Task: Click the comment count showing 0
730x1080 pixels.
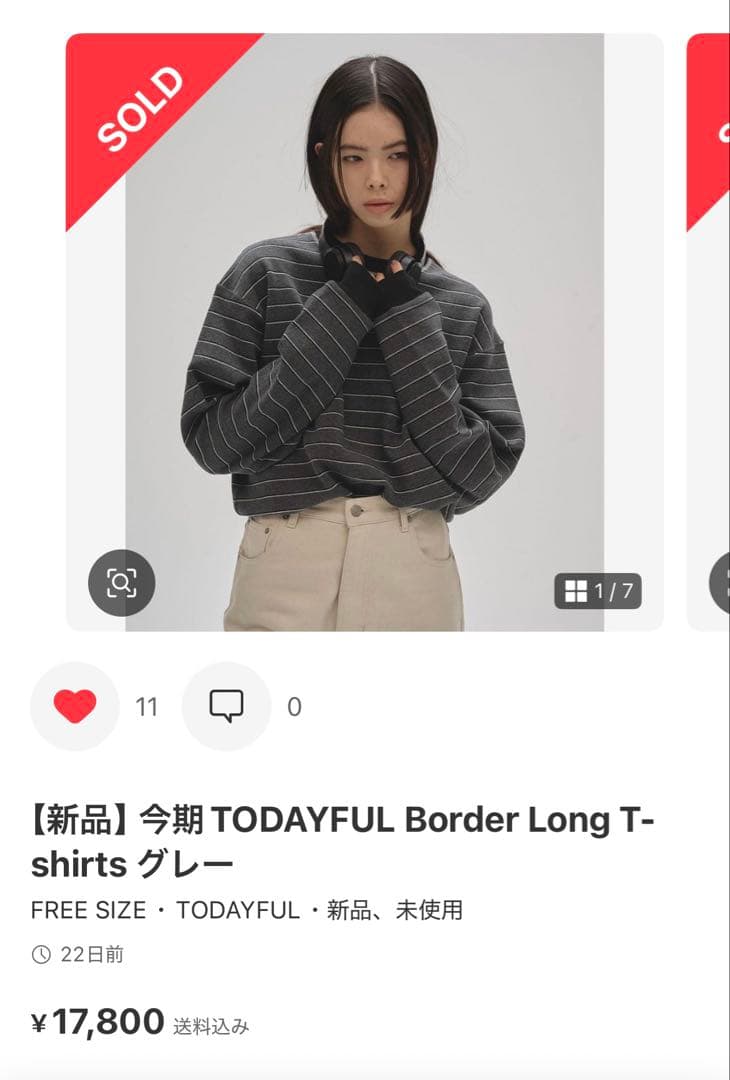Action: 293,706
